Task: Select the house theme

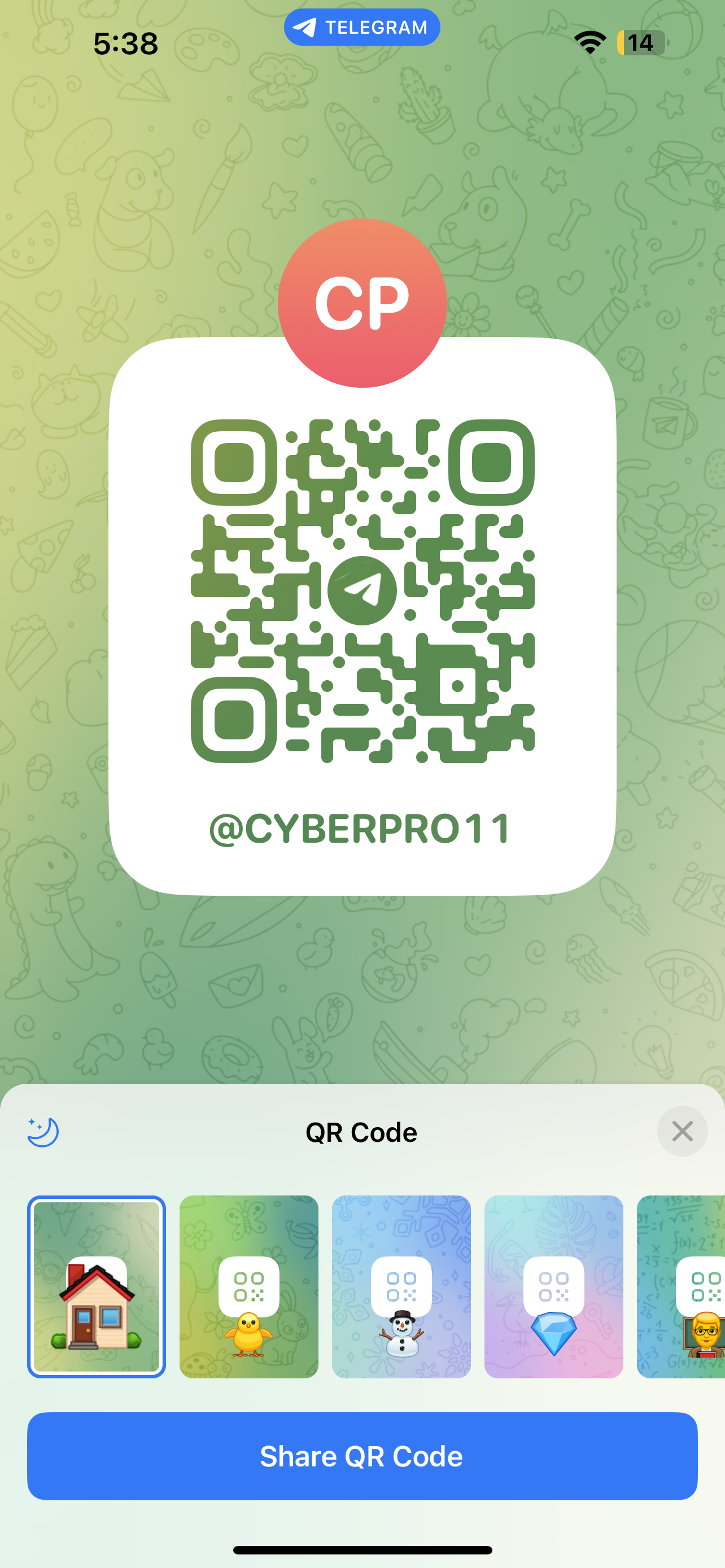Action: click(x=97, y=1286)
